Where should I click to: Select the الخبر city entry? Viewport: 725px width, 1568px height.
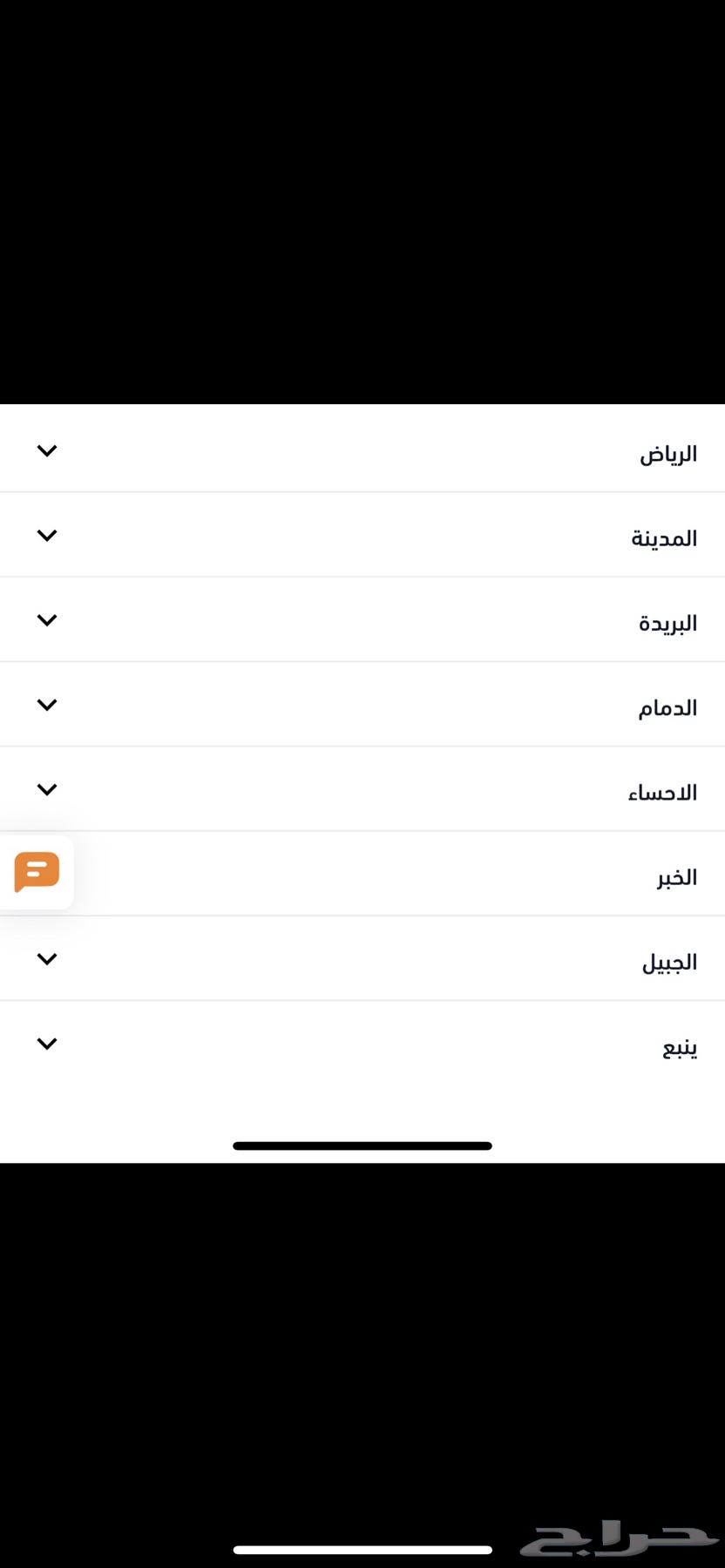674,876
